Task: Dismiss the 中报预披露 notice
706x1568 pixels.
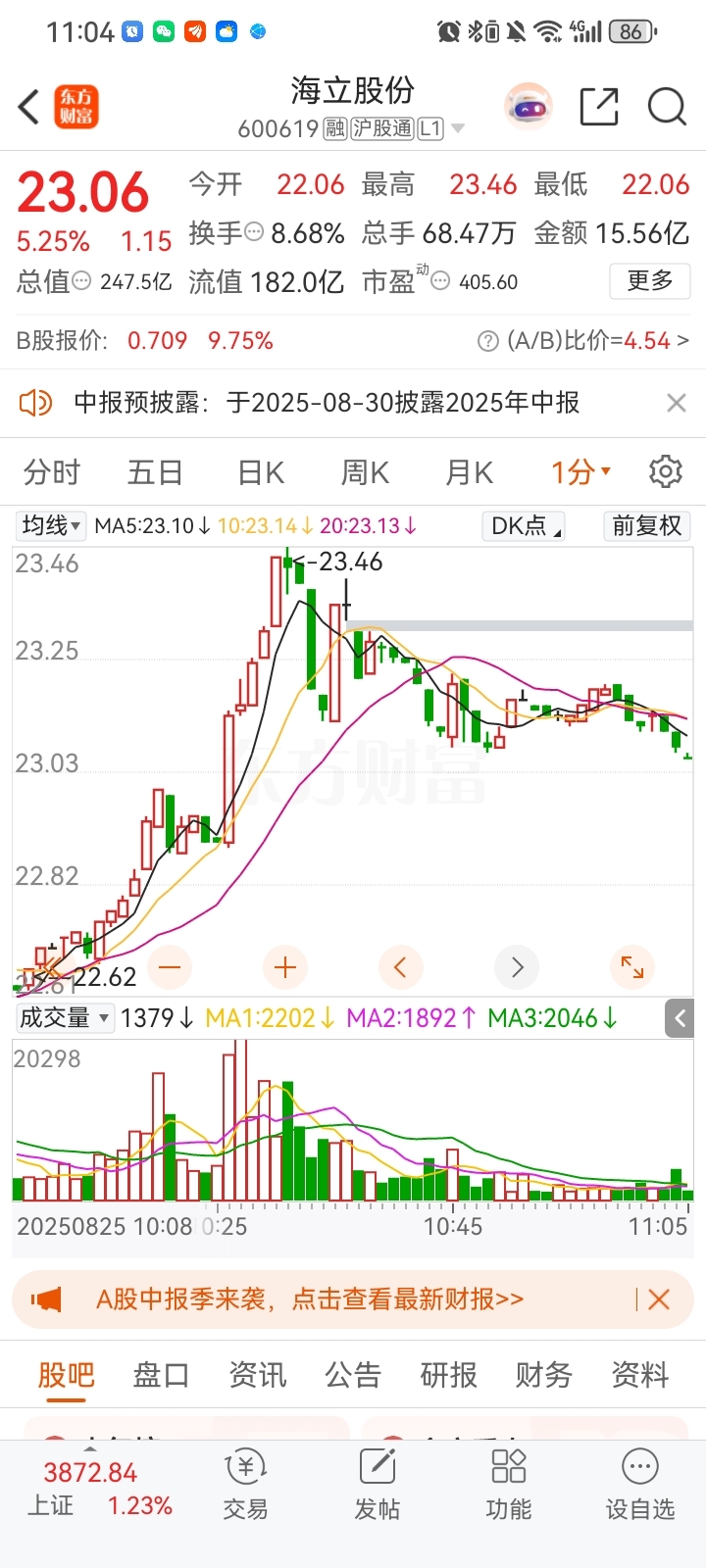Action: pyautogui.click(x=676, y=403)
